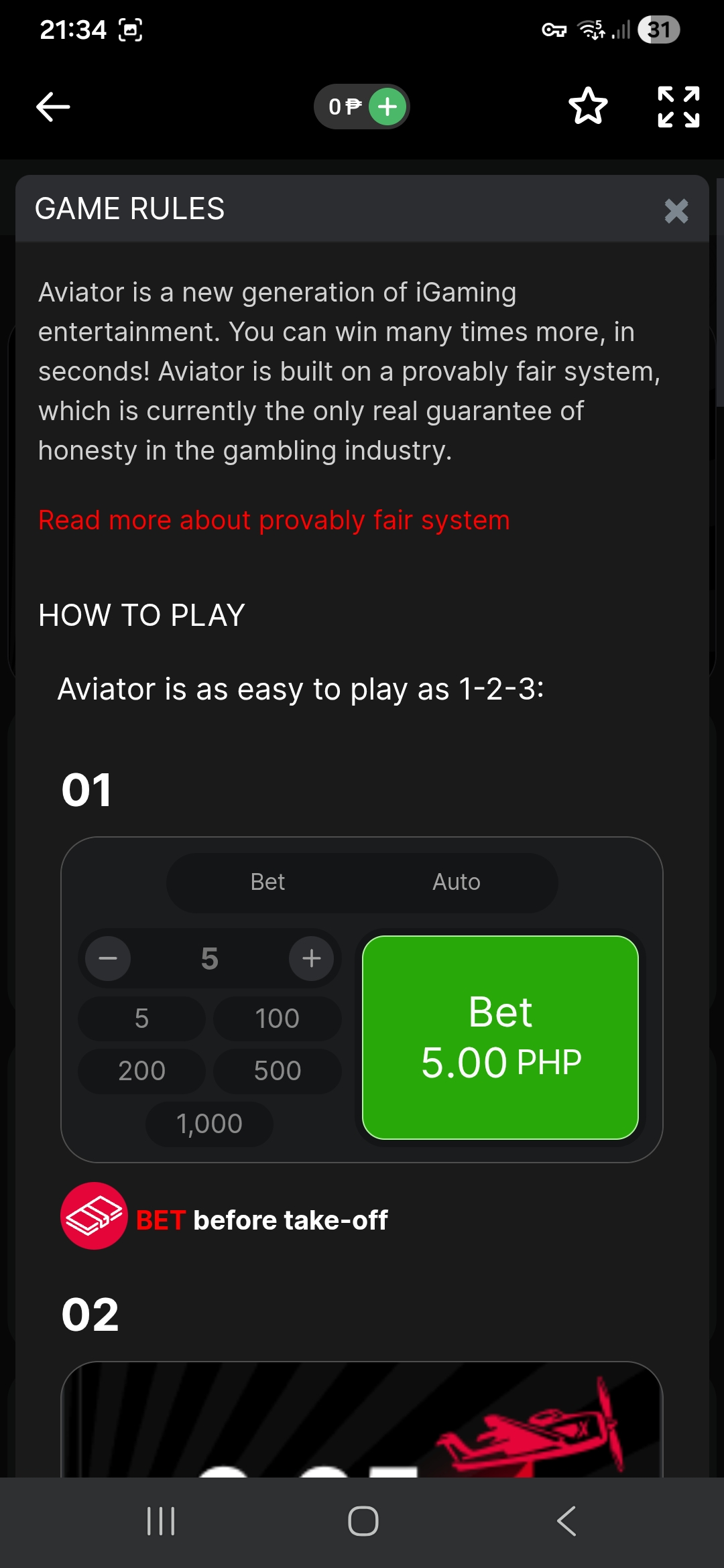Go back using the top arrow
This screenshot has width=724, height=1568.
point(53,107)
